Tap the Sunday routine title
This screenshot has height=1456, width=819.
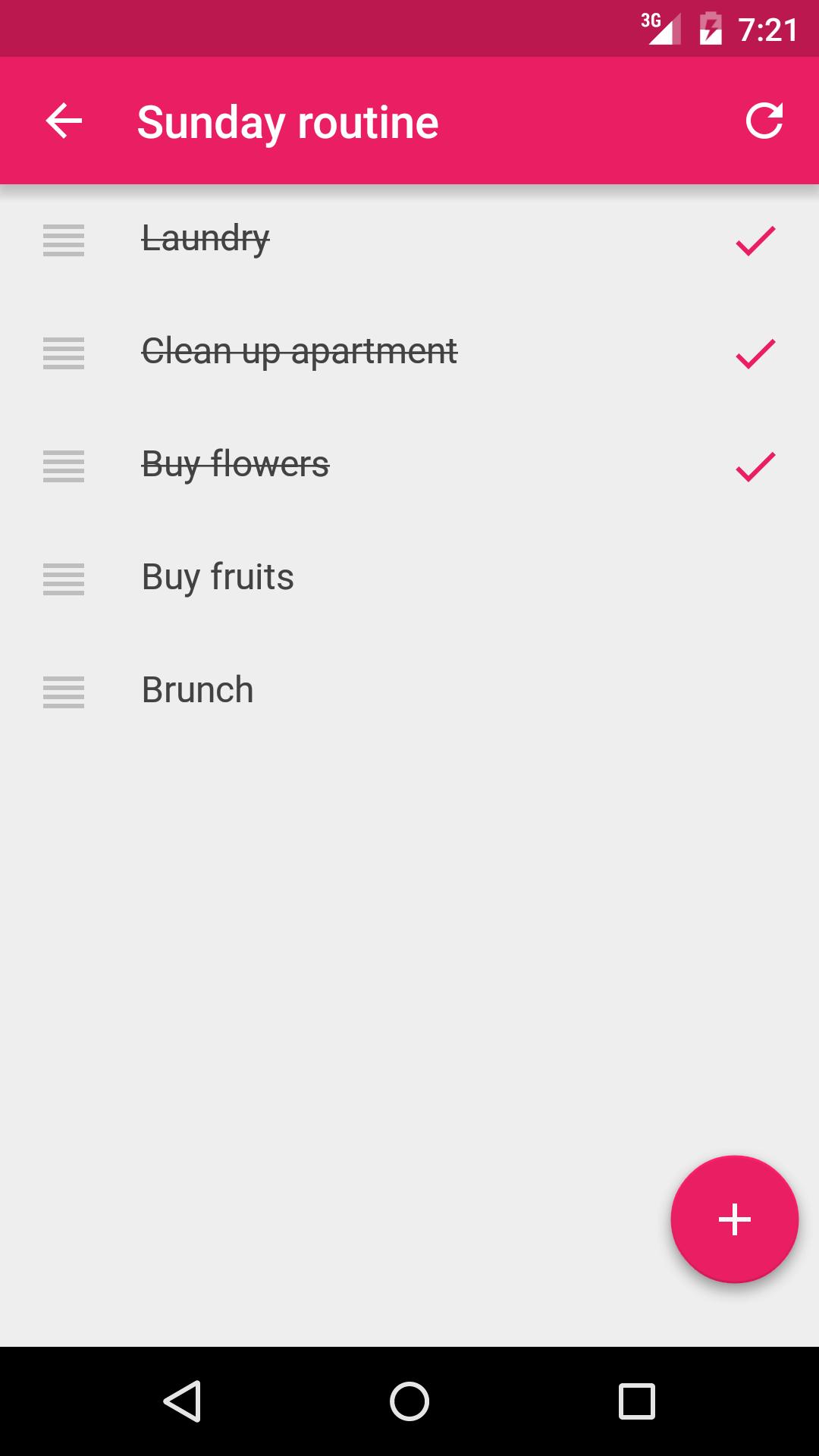click(287, 121)
